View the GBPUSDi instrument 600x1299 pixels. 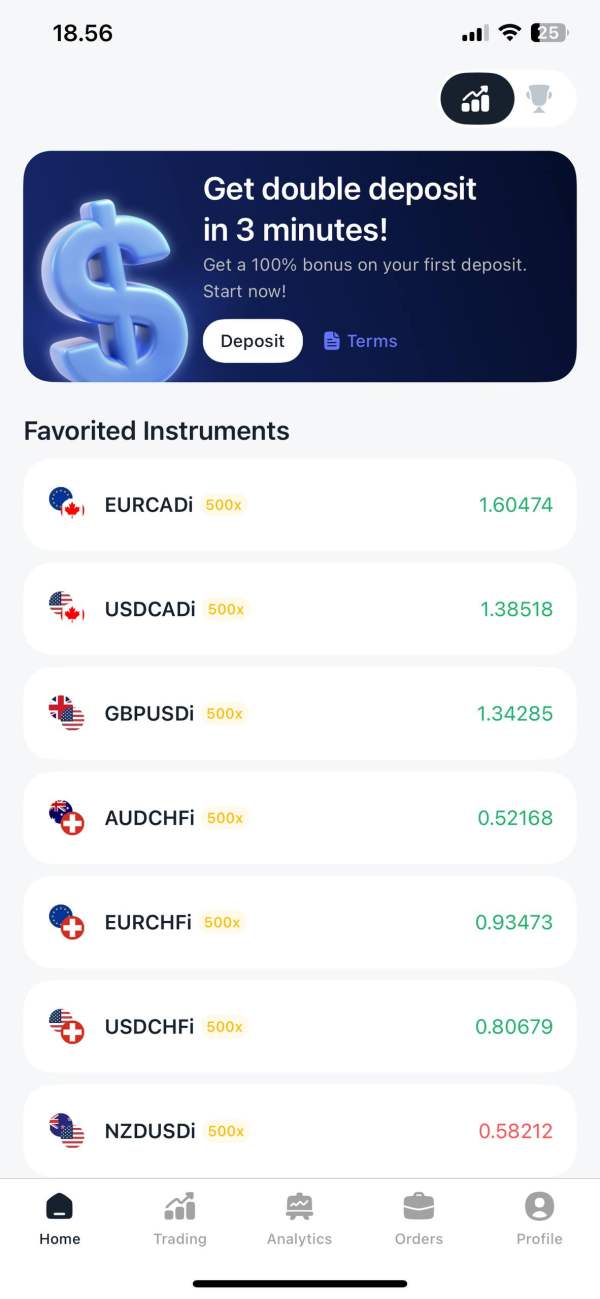299,713
